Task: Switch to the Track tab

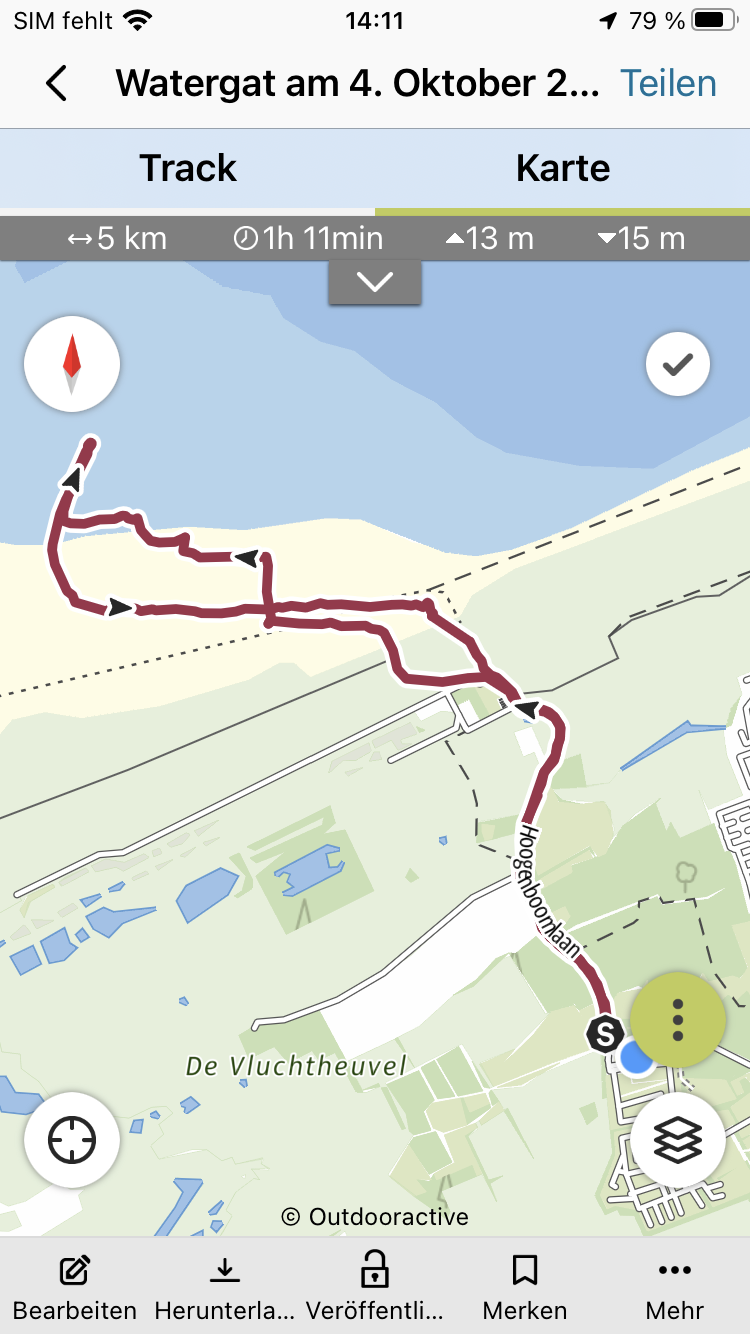Action: 188,168
